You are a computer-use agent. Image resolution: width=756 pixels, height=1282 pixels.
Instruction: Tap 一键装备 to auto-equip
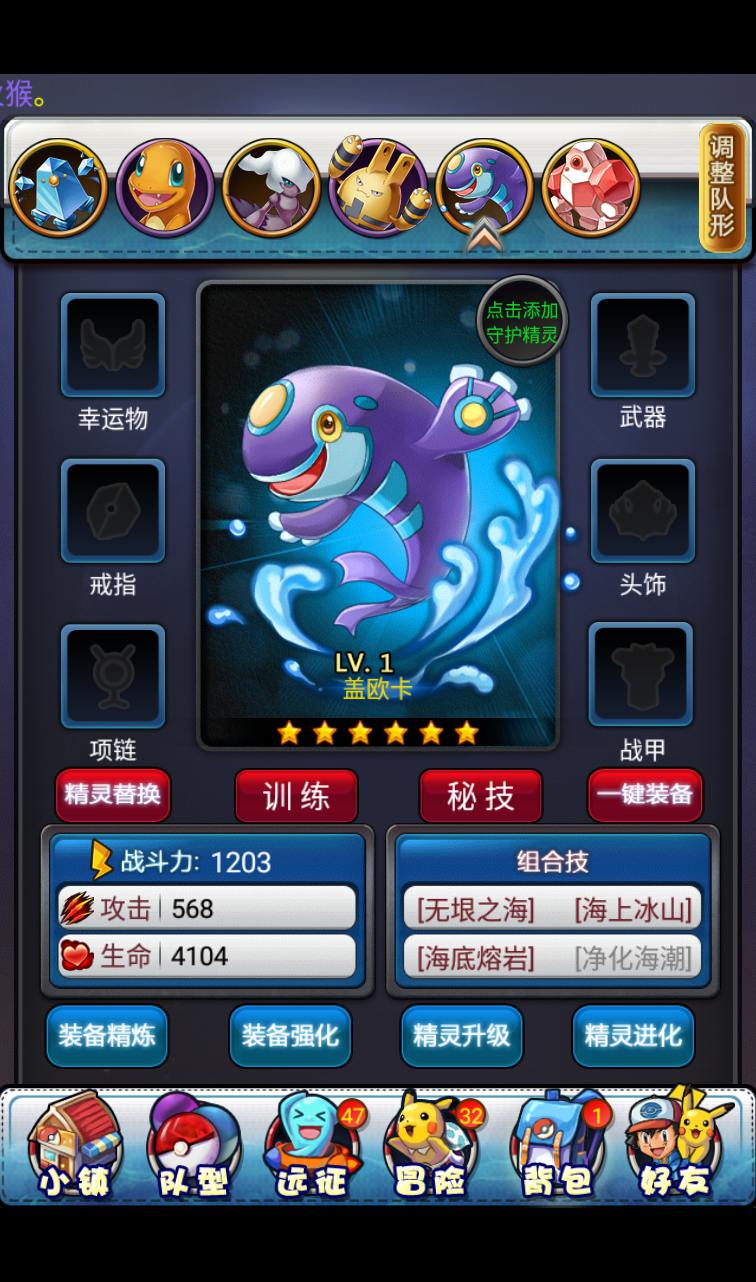tap(645, 795)
